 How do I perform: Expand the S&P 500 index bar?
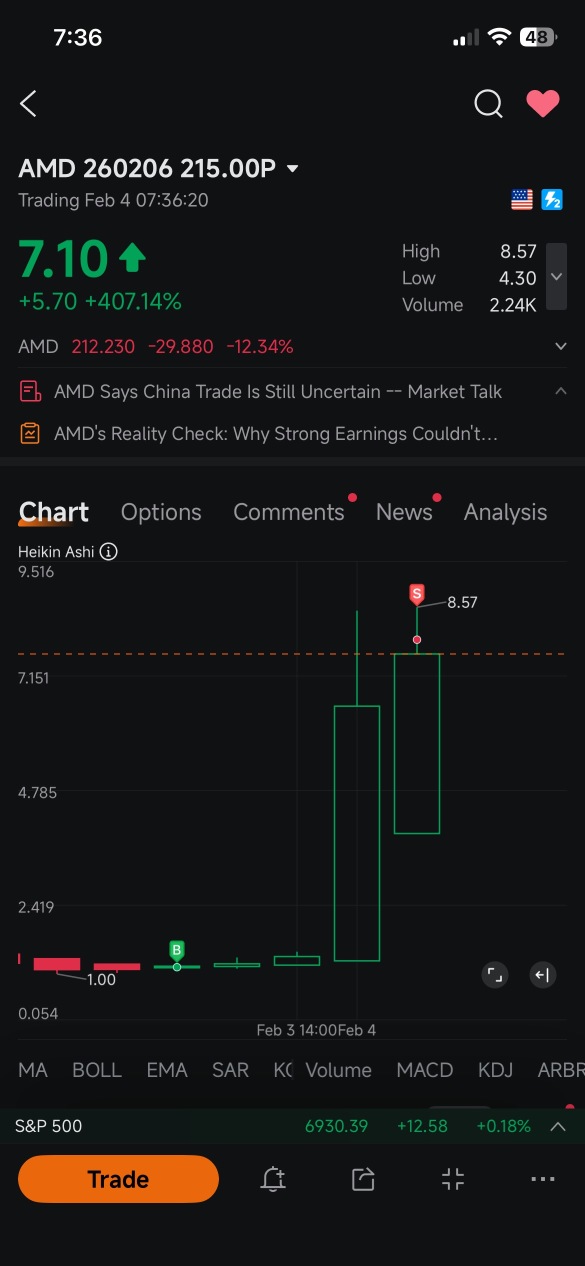pos(558,1126)
